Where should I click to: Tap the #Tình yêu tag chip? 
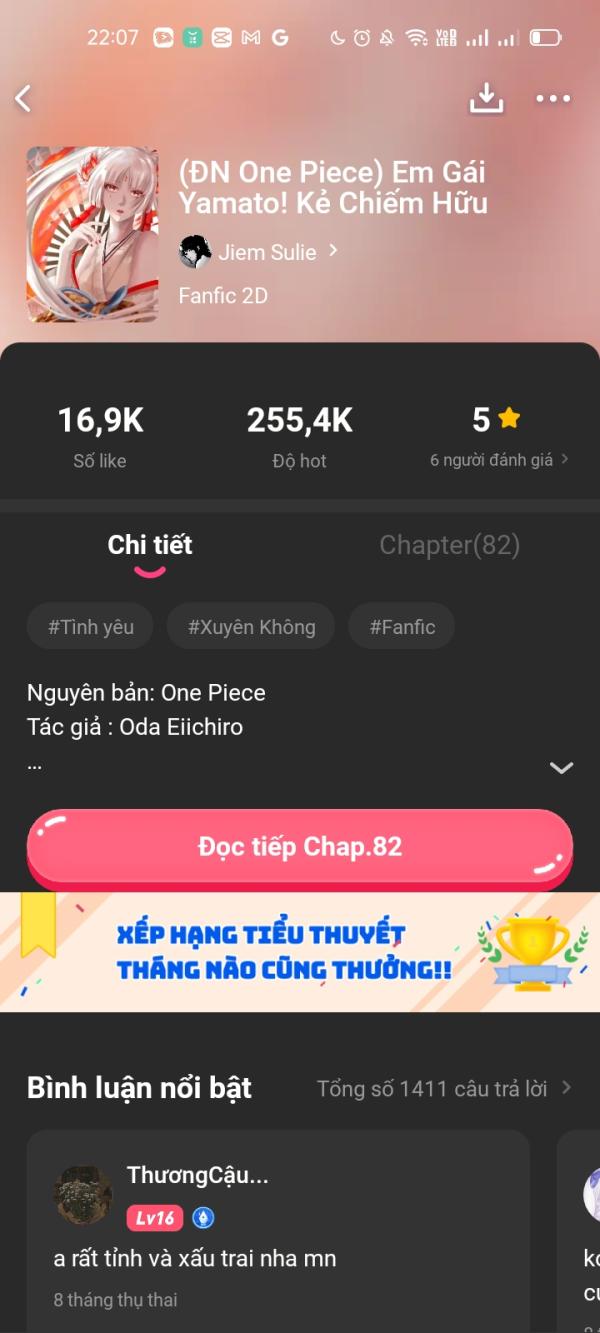[91, 627]
